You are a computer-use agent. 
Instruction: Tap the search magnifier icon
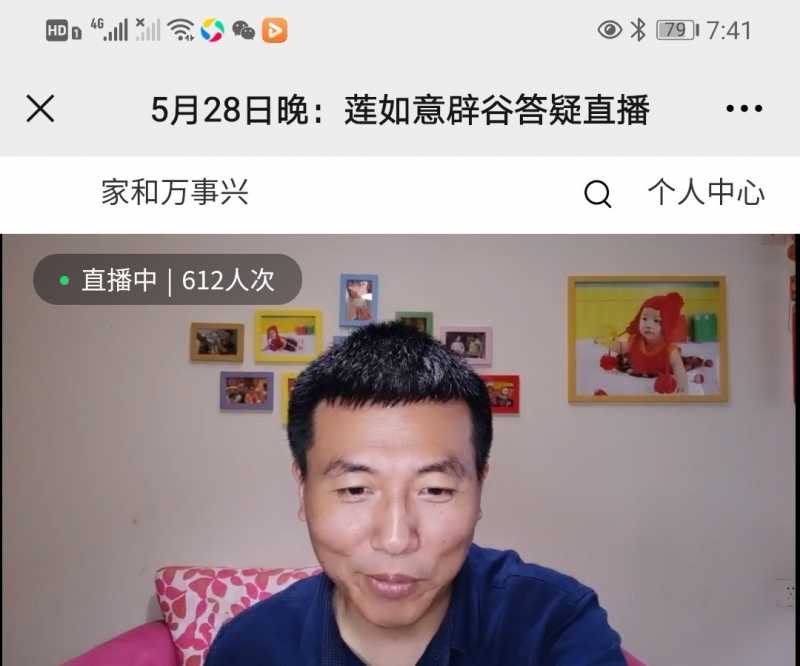click(x=597, y=194)
